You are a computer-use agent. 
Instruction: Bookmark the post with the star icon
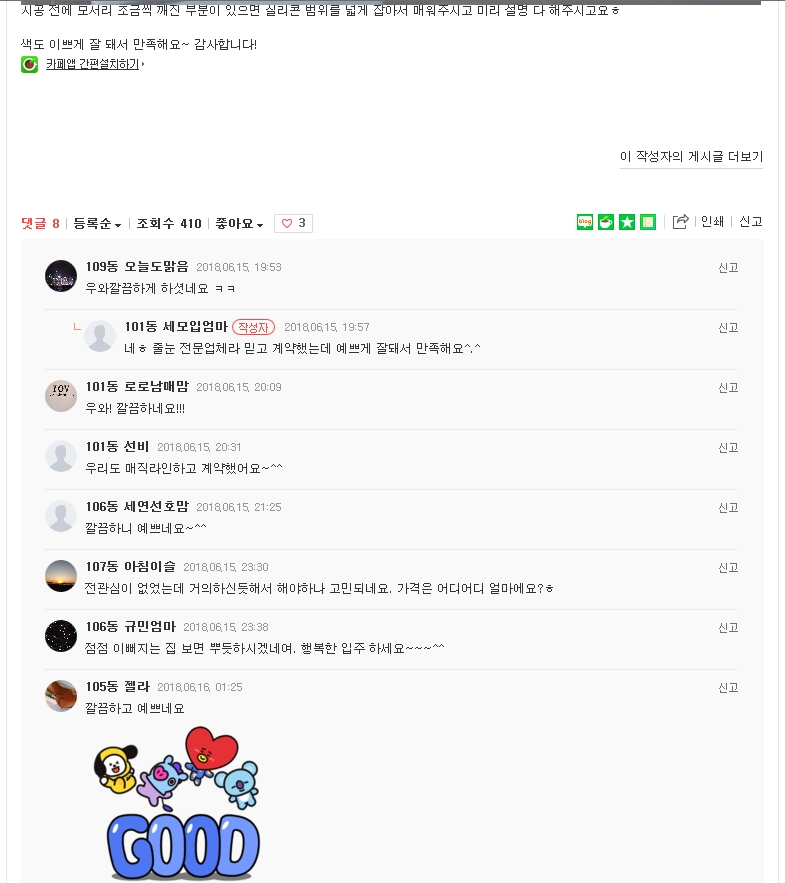[627, 222]
